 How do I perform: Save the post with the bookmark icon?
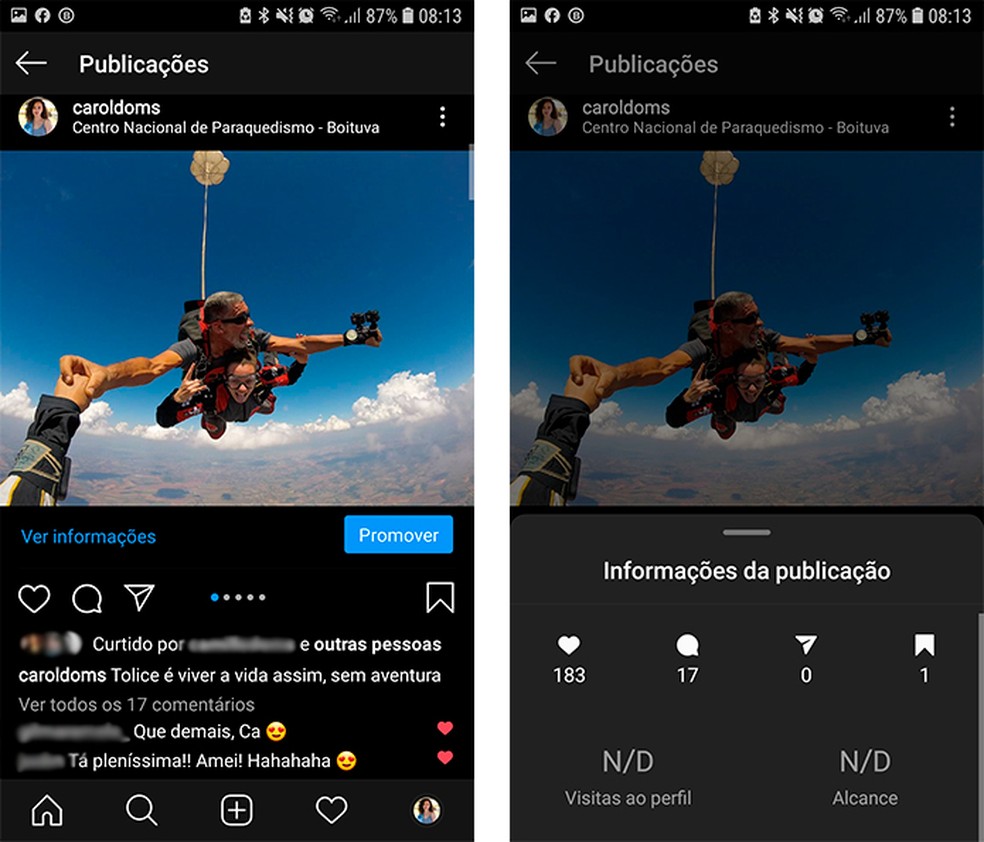click(439, 598)
